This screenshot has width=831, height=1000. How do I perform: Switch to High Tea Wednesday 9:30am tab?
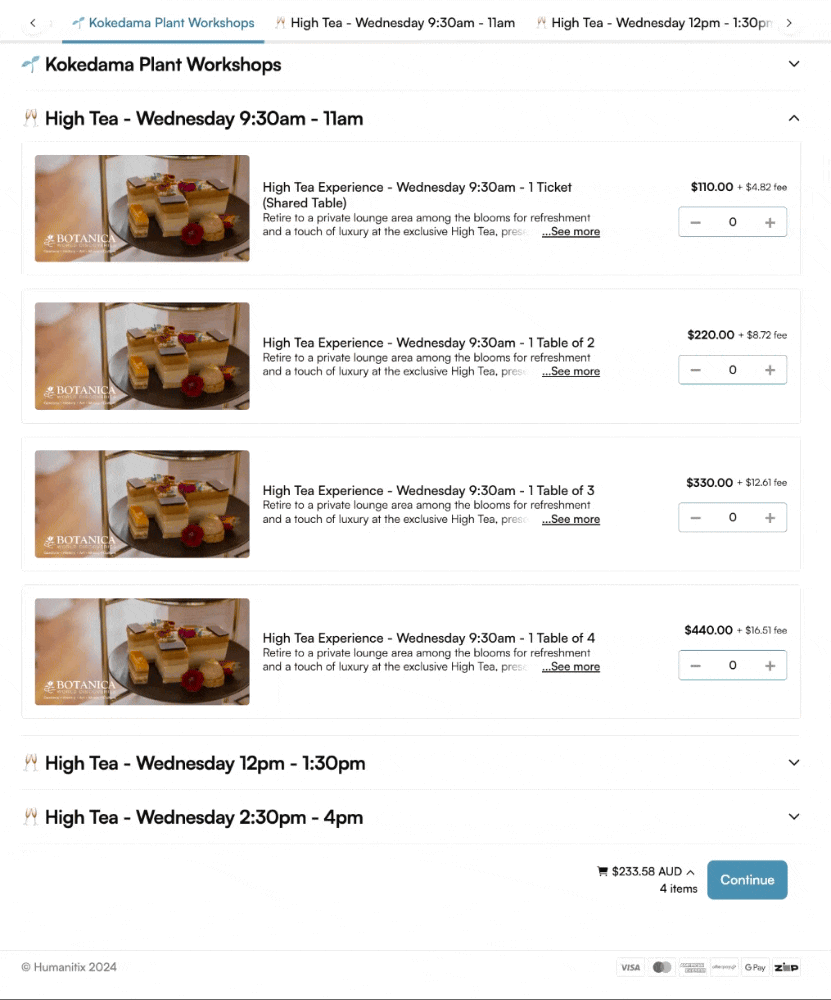click(x=395, y=22)
